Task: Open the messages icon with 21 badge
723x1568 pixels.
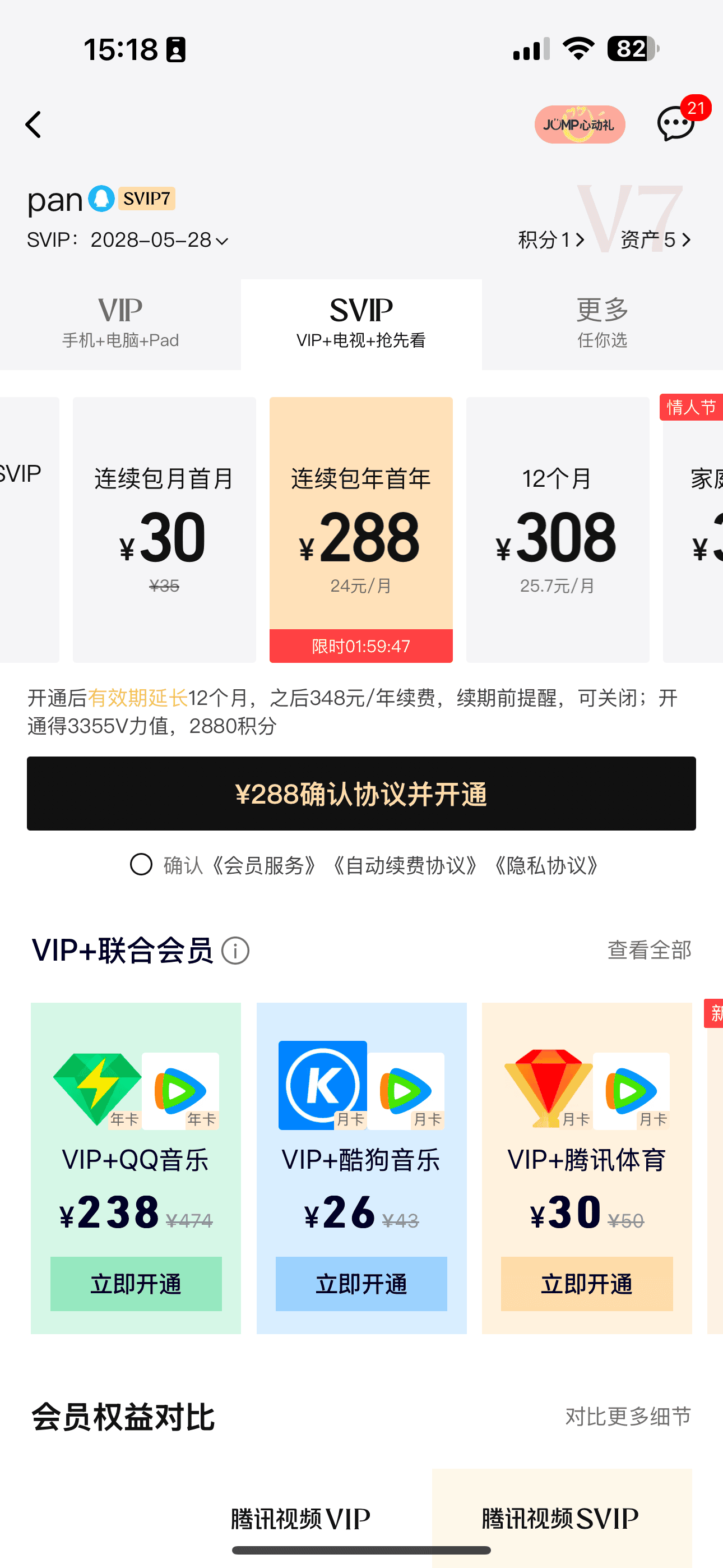Action: coord(675,123)
